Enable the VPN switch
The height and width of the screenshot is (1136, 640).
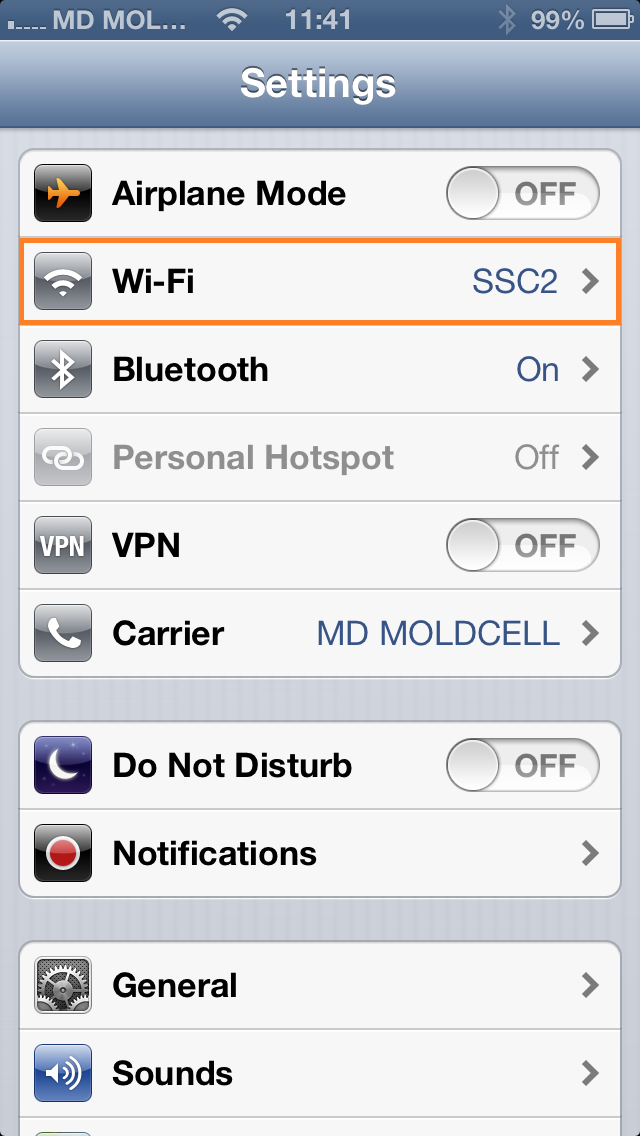coord(523,546)
